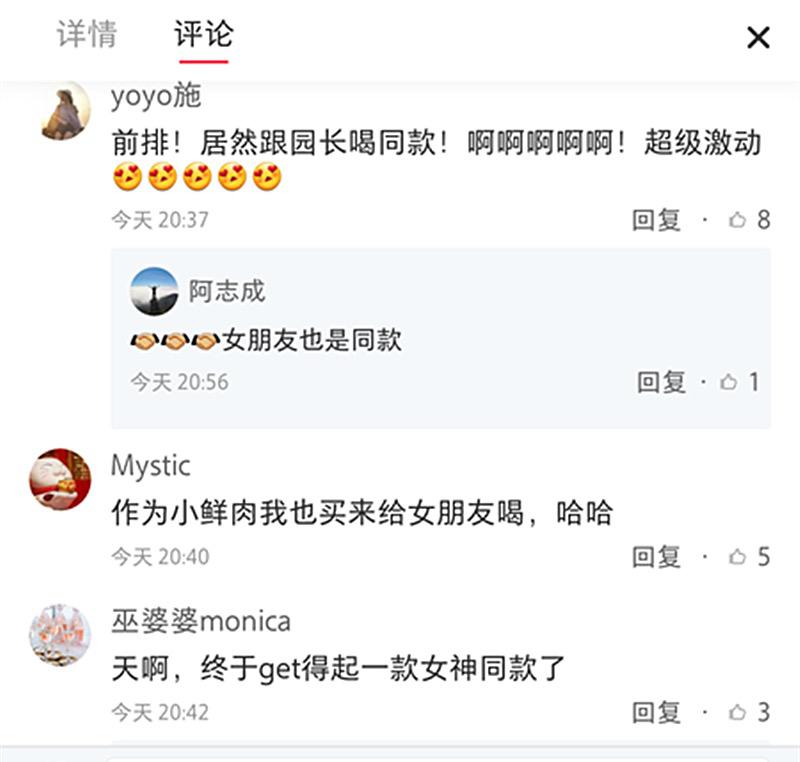The width and height of the screenshot is (800, 762).
Task: Reply to yoyo施's comment
Action: [656, 220]
